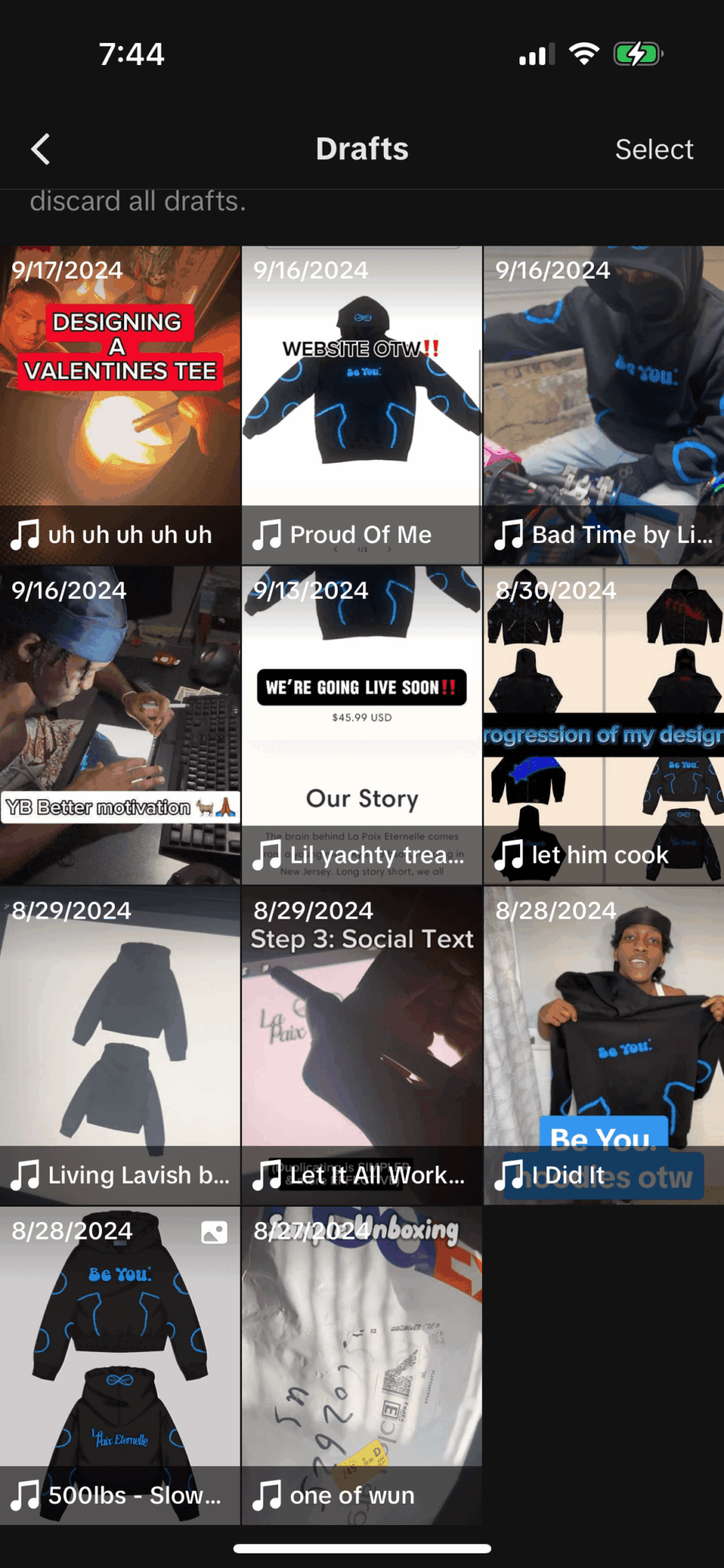Open the Living Lavish draft
This screenshot has width=724, height=1568.
click(x=120, y=1044)
